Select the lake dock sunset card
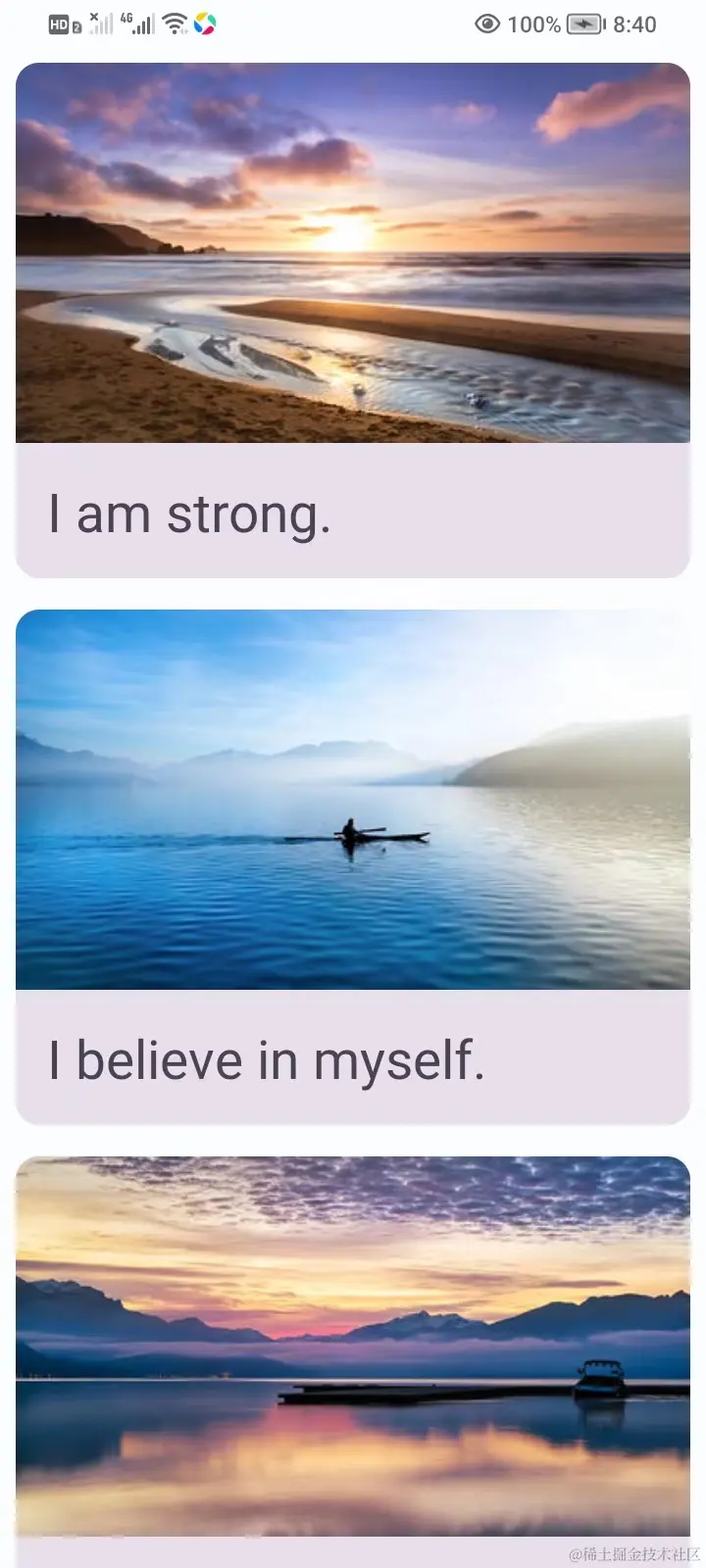This screenshot has width=706, height=1568. point(353,1352)
